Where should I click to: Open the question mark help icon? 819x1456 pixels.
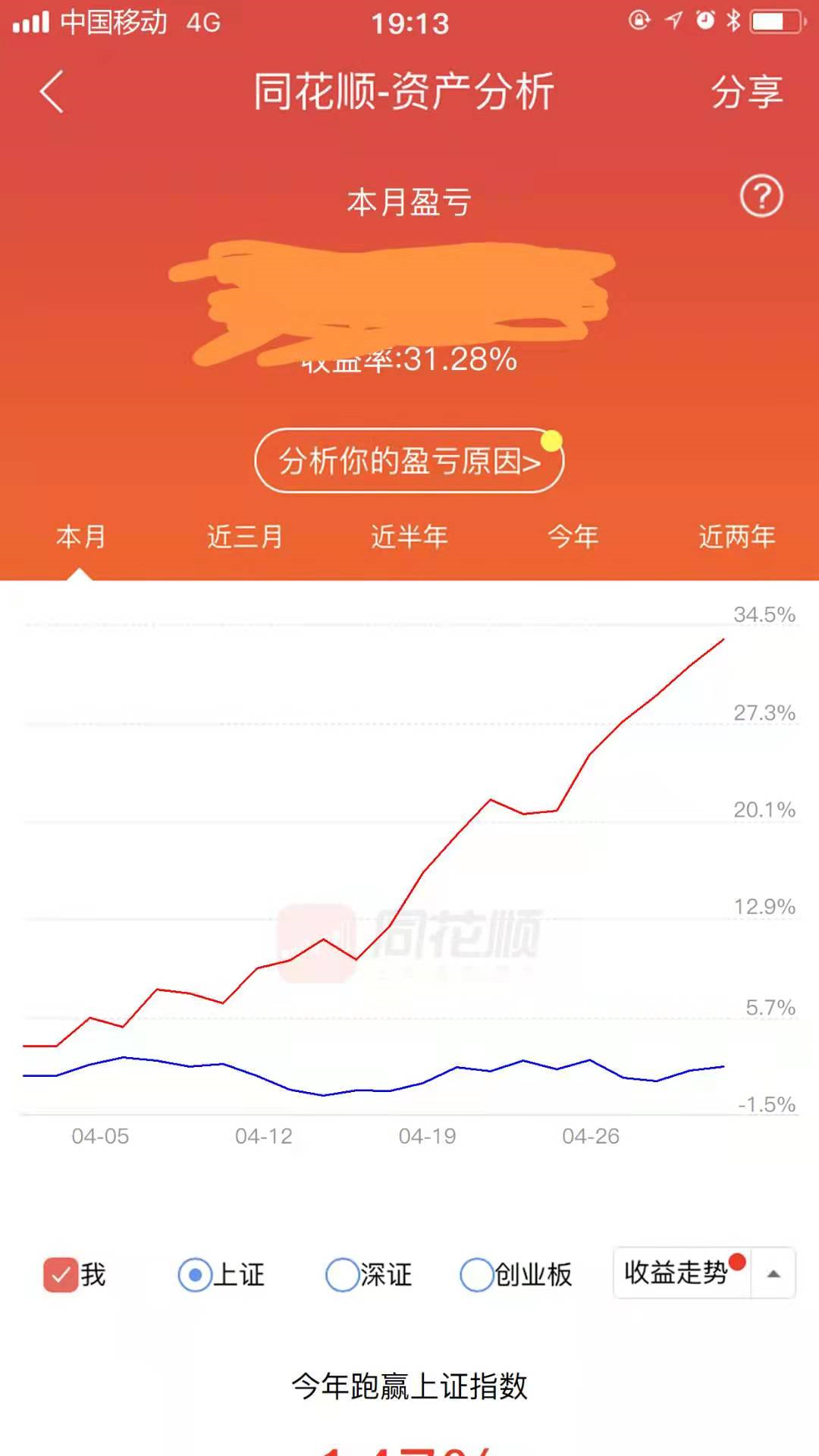(x=761, y=196)
